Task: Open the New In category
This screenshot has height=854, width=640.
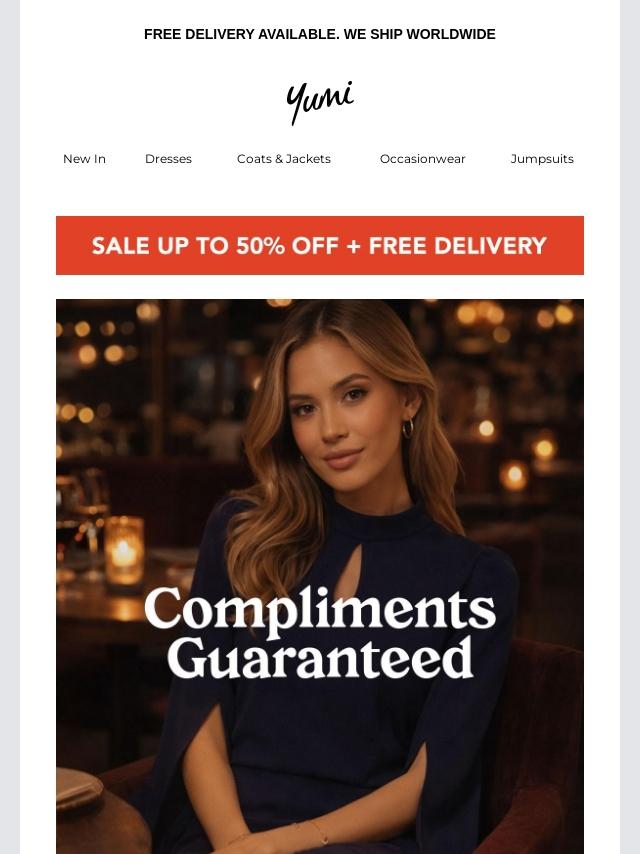Action: pyautogui.click(x=84, y=159)
